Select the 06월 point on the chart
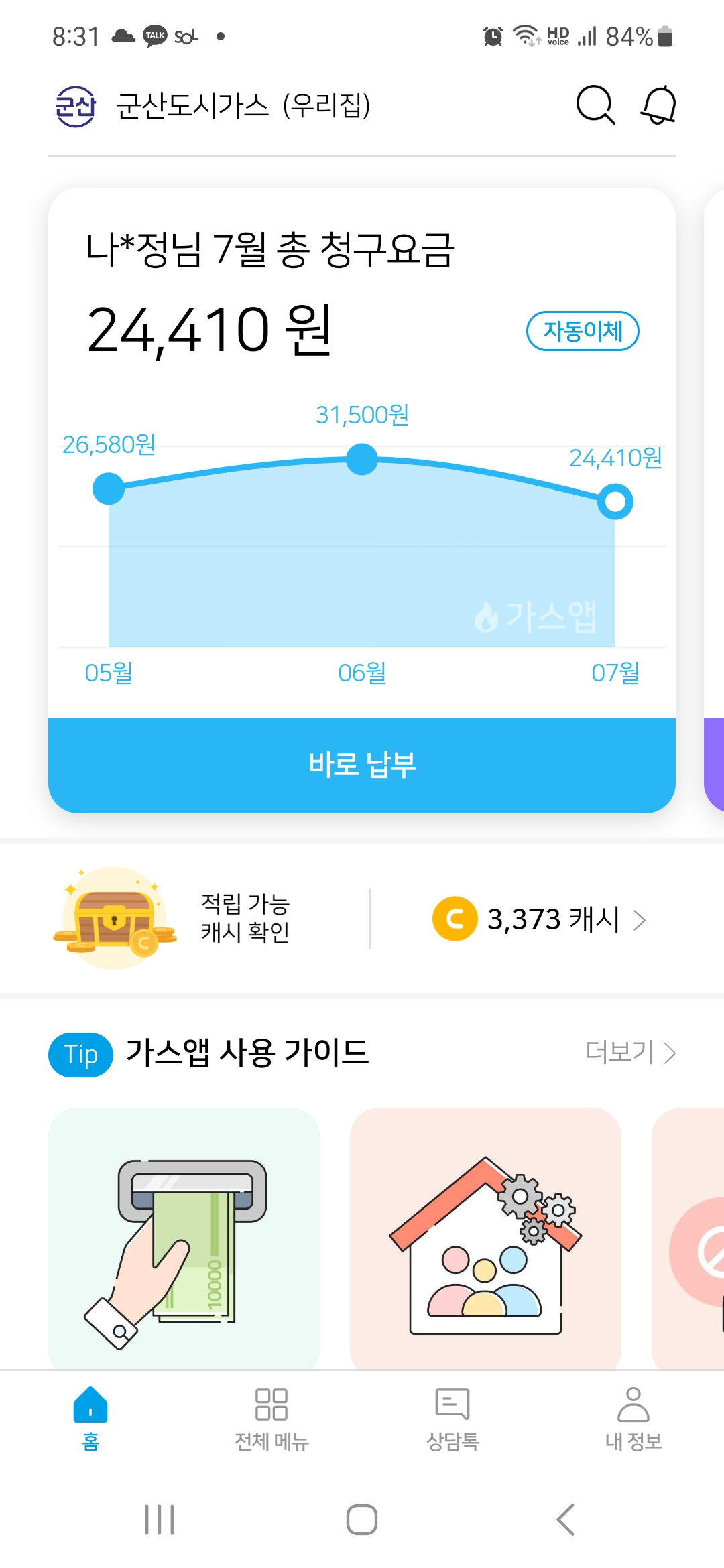This screenshot has height=1568, width=724. click(x=362, y=460)
